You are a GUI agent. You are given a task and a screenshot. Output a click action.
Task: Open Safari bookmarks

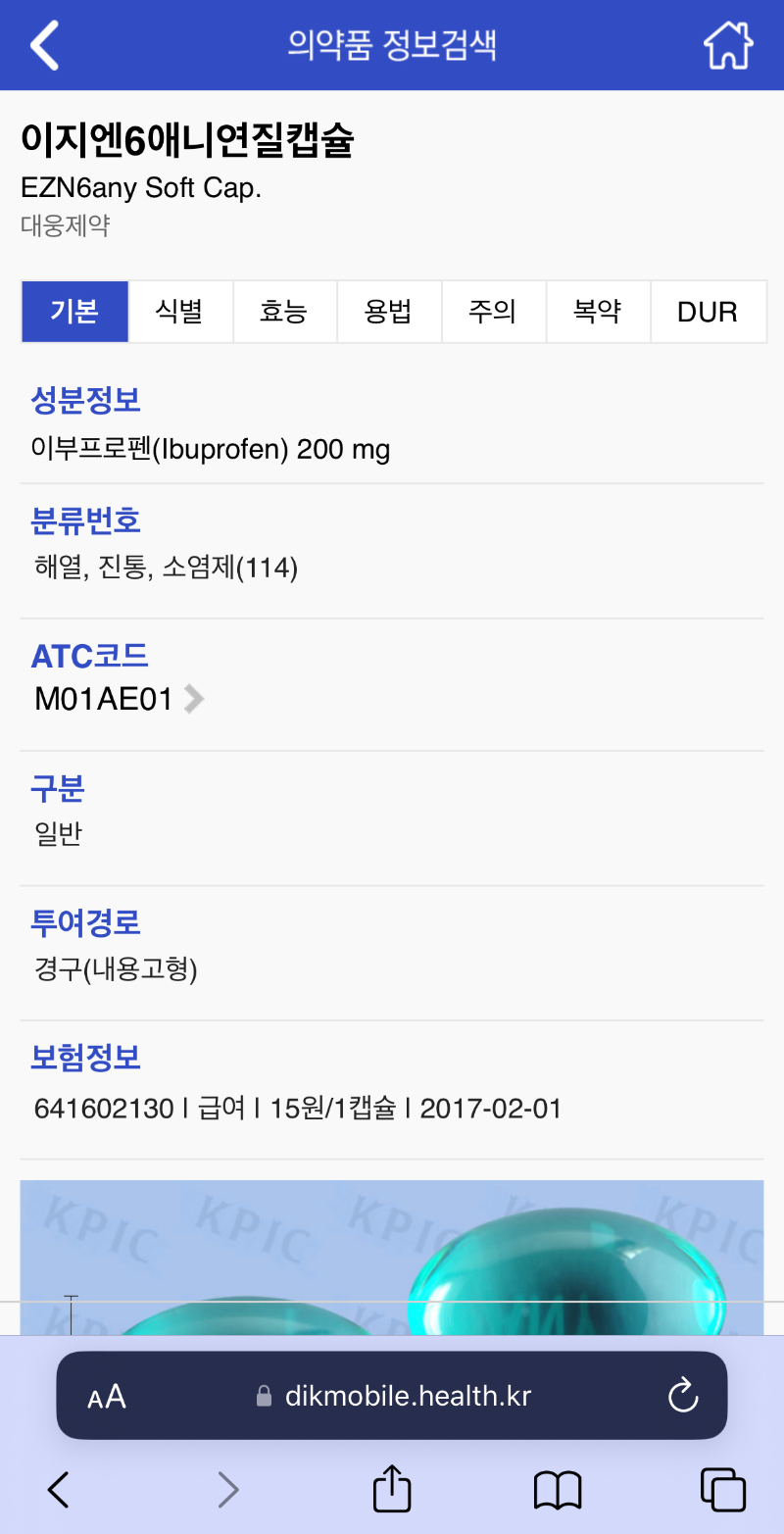[x=558, y=1490]
